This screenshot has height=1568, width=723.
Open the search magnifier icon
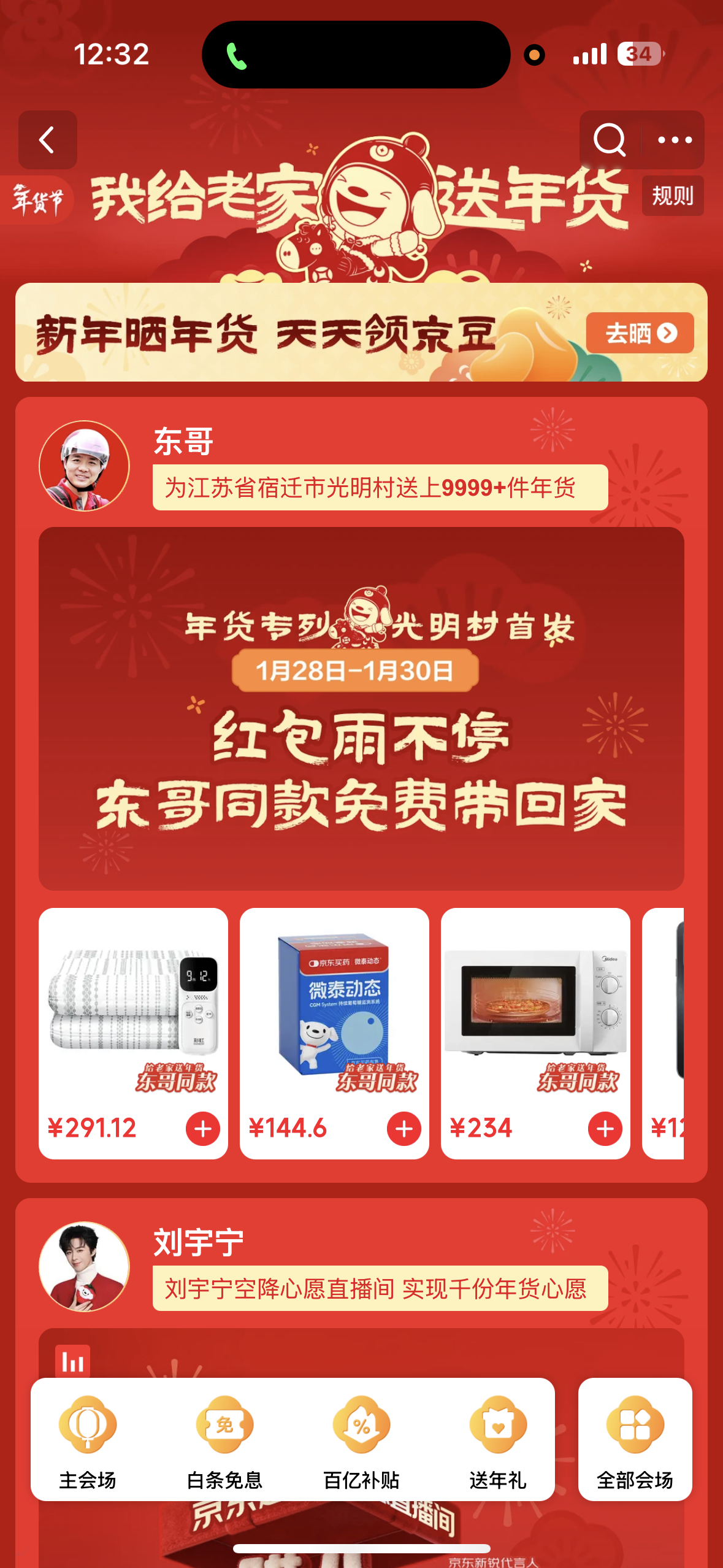[x=610, y=140]
